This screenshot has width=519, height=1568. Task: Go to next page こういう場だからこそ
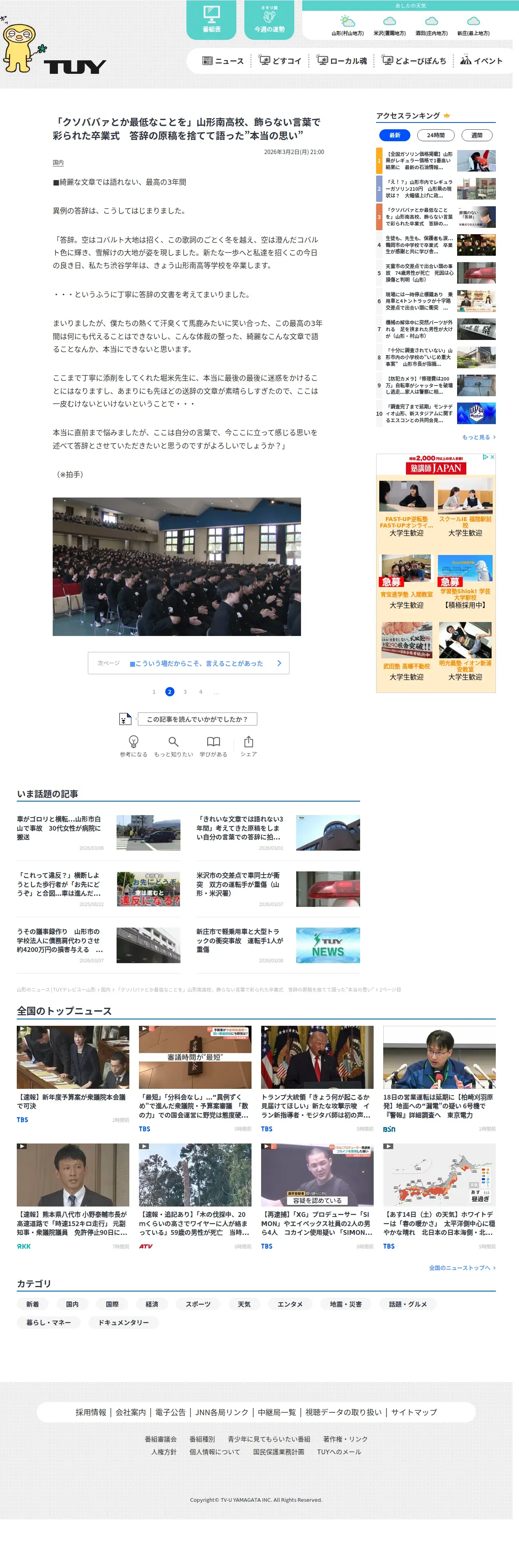click(188, 663)
